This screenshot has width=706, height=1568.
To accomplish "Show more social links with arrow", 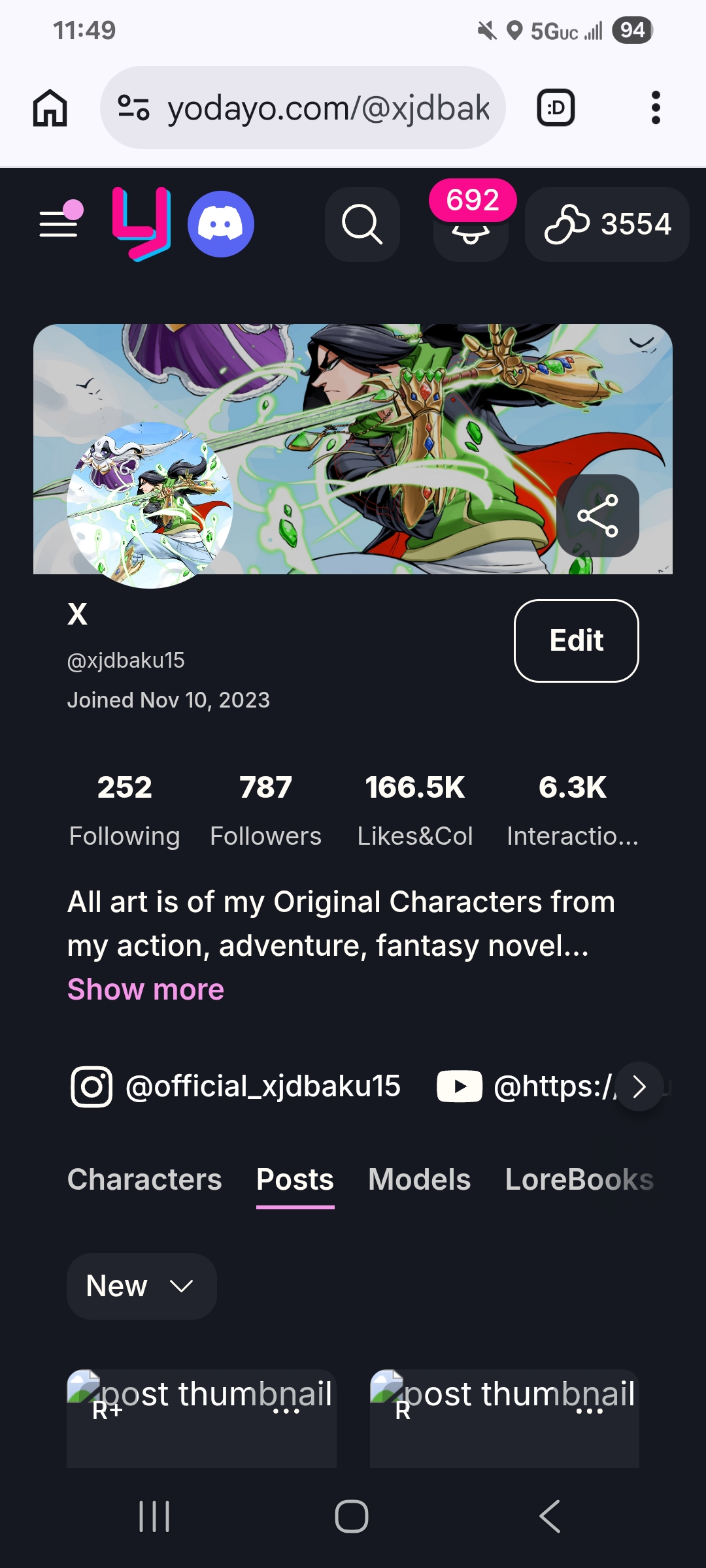I will point(639,1086).
